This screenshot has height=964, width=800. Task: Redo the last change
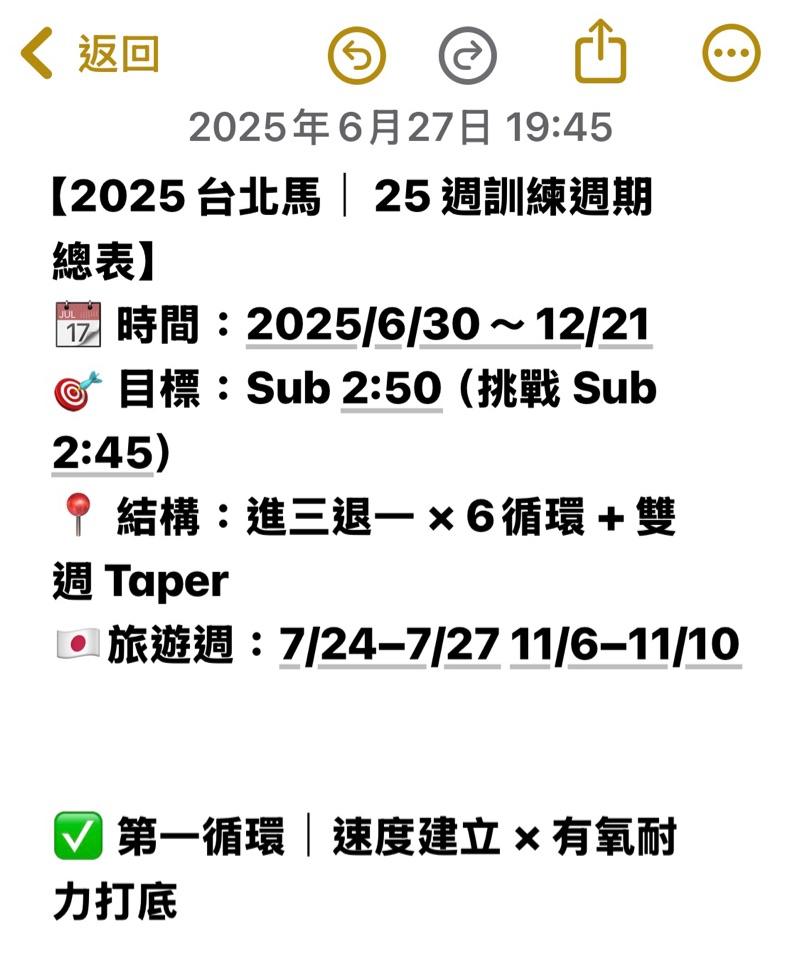click(468, 54)
